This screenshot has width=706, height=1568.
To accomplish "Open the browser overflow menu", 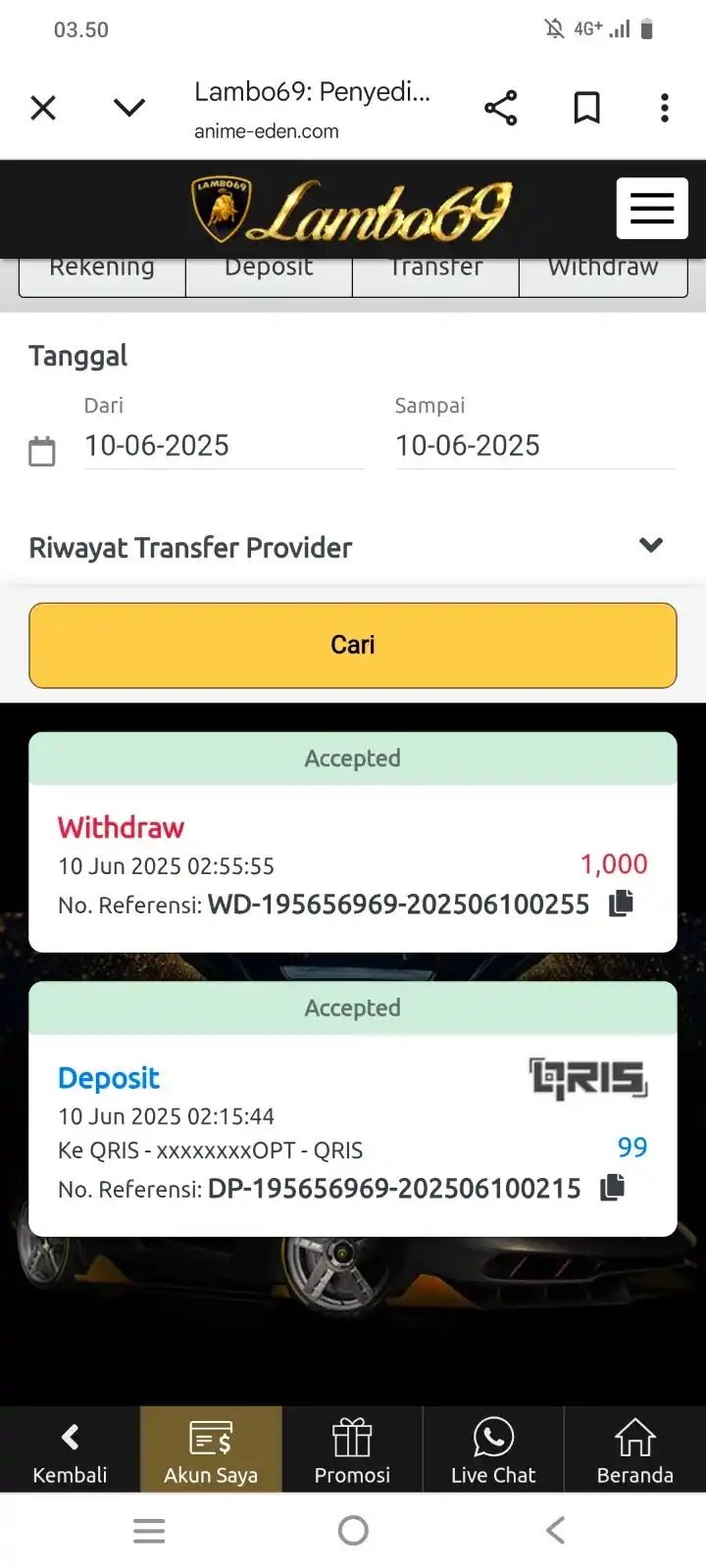I will (664, 108).
